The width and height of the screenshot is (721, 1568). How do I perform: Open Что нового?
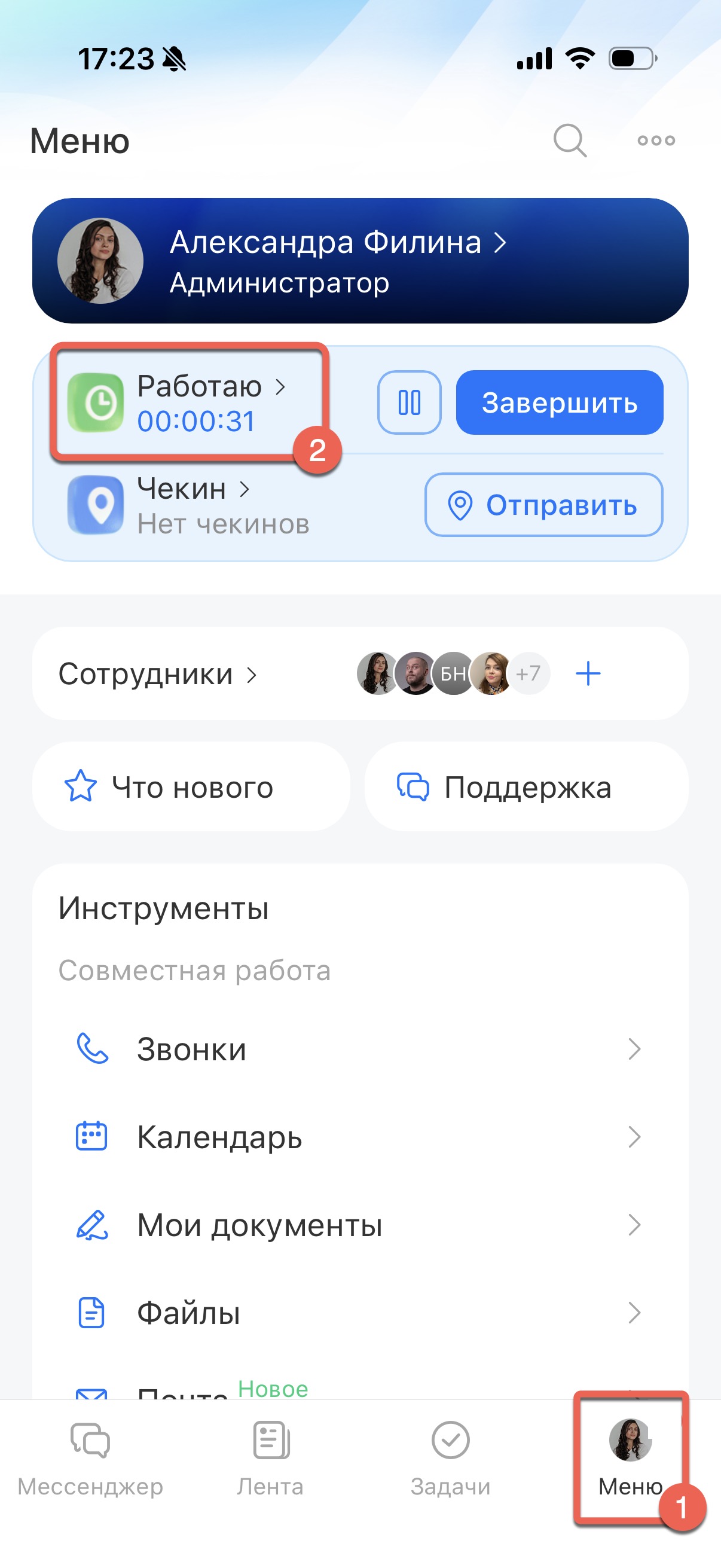pos(191,787)
